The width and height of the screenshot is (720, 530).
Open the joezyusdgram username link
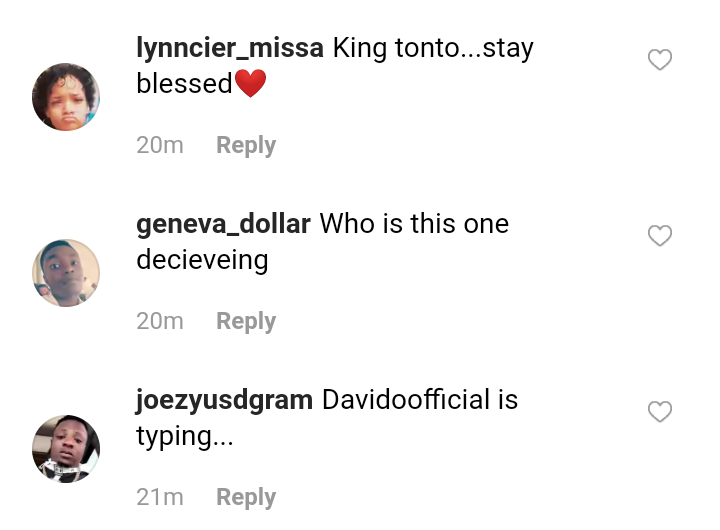click(224, 400)
